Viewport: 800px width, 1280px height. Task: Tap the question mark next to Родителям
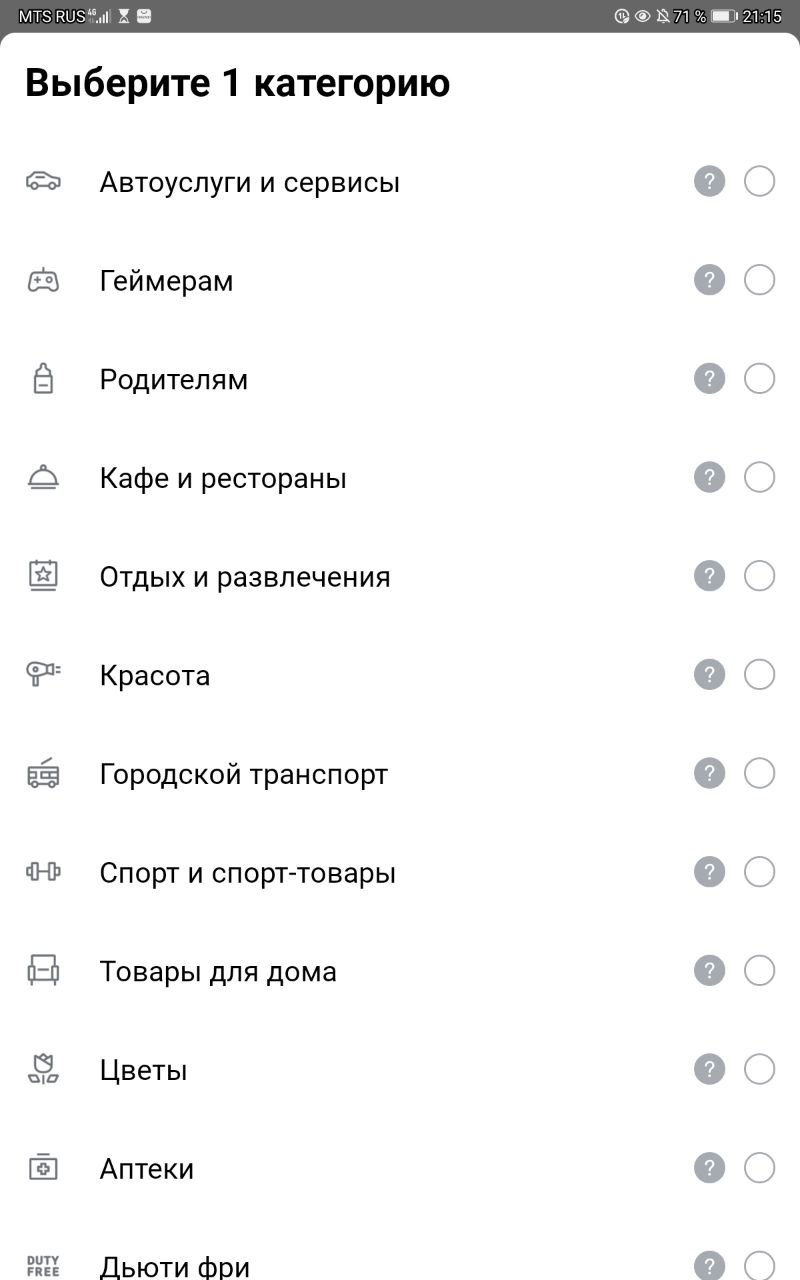(x=709, y=379)
